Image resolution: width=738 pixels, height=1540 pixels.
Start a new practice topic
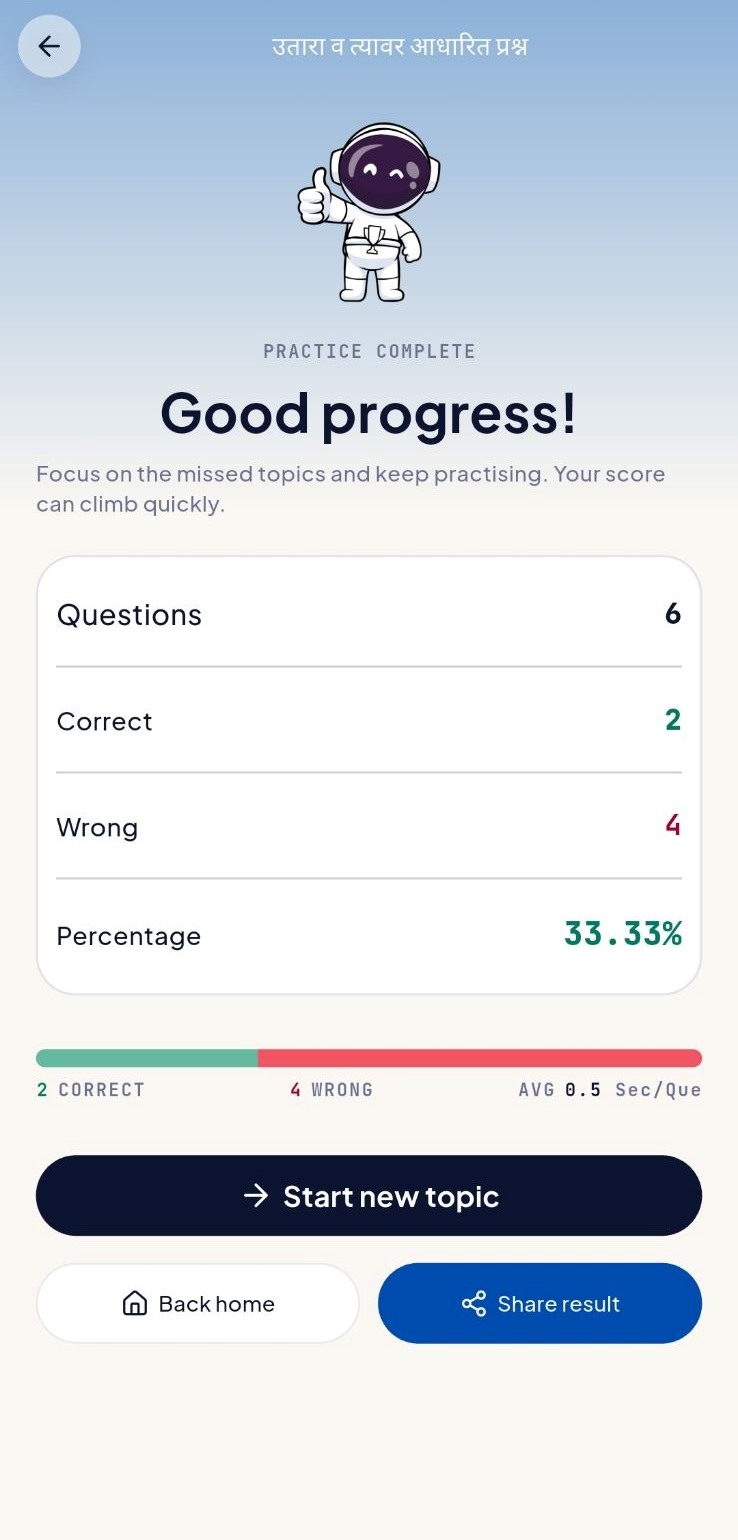pyautogui.click(x=369, y=1196)
